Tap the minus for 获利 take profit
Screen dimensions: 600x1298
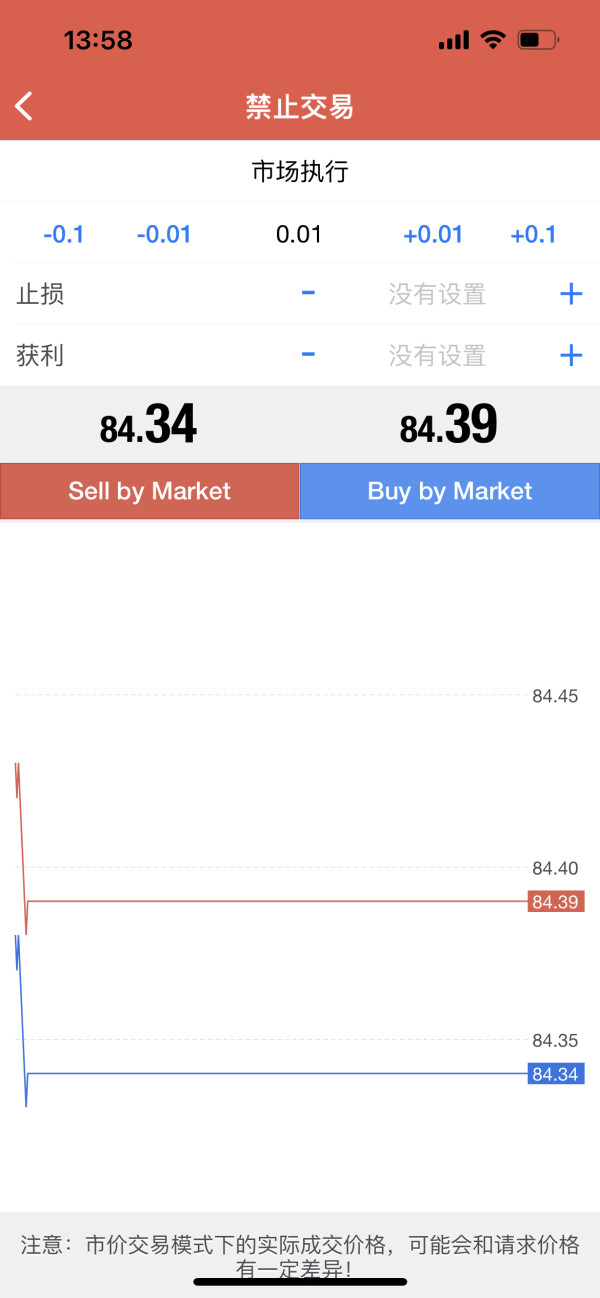pos(309,354)
